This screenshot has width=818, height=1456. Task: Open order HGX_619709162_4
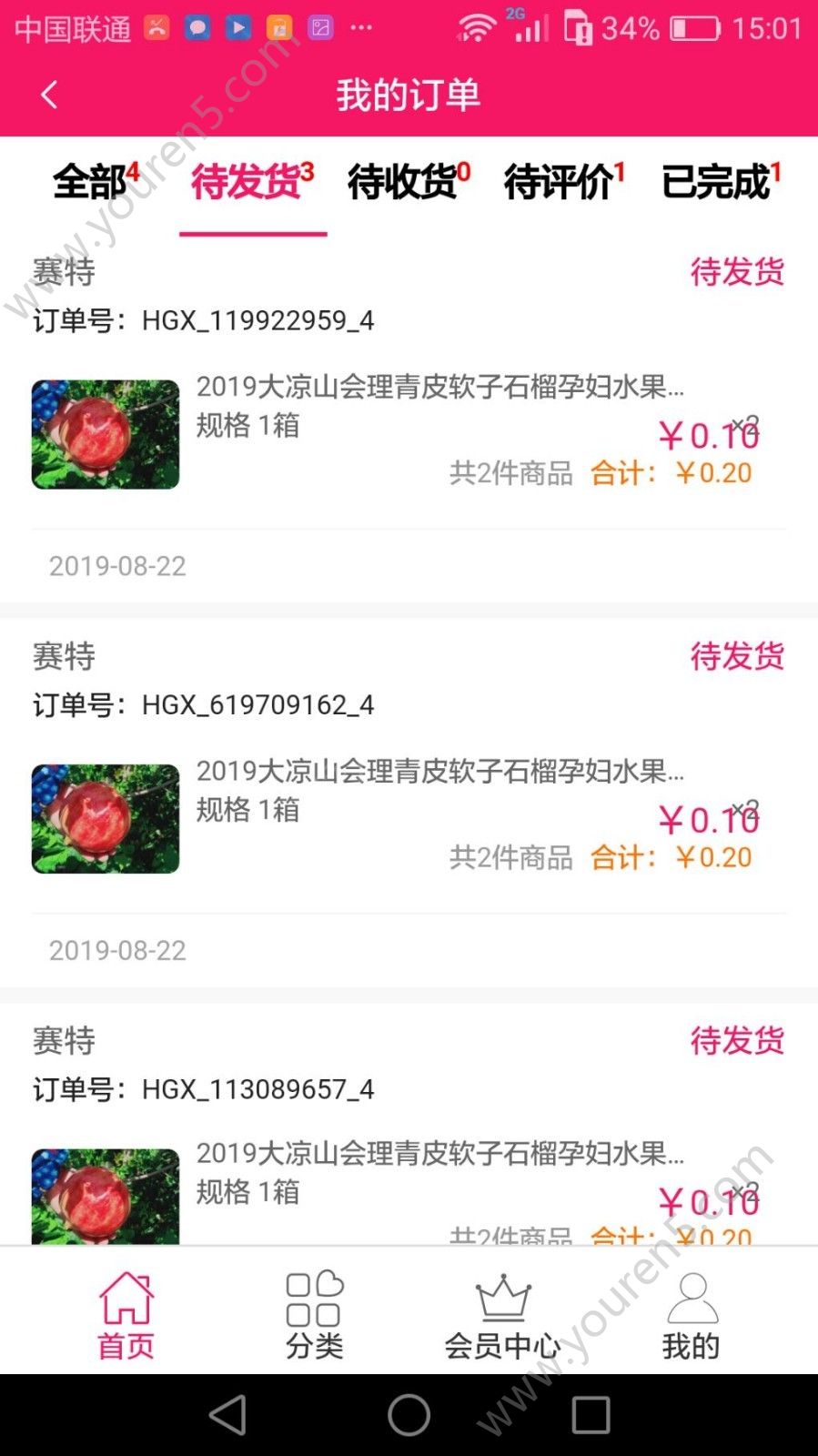point(409,803)
